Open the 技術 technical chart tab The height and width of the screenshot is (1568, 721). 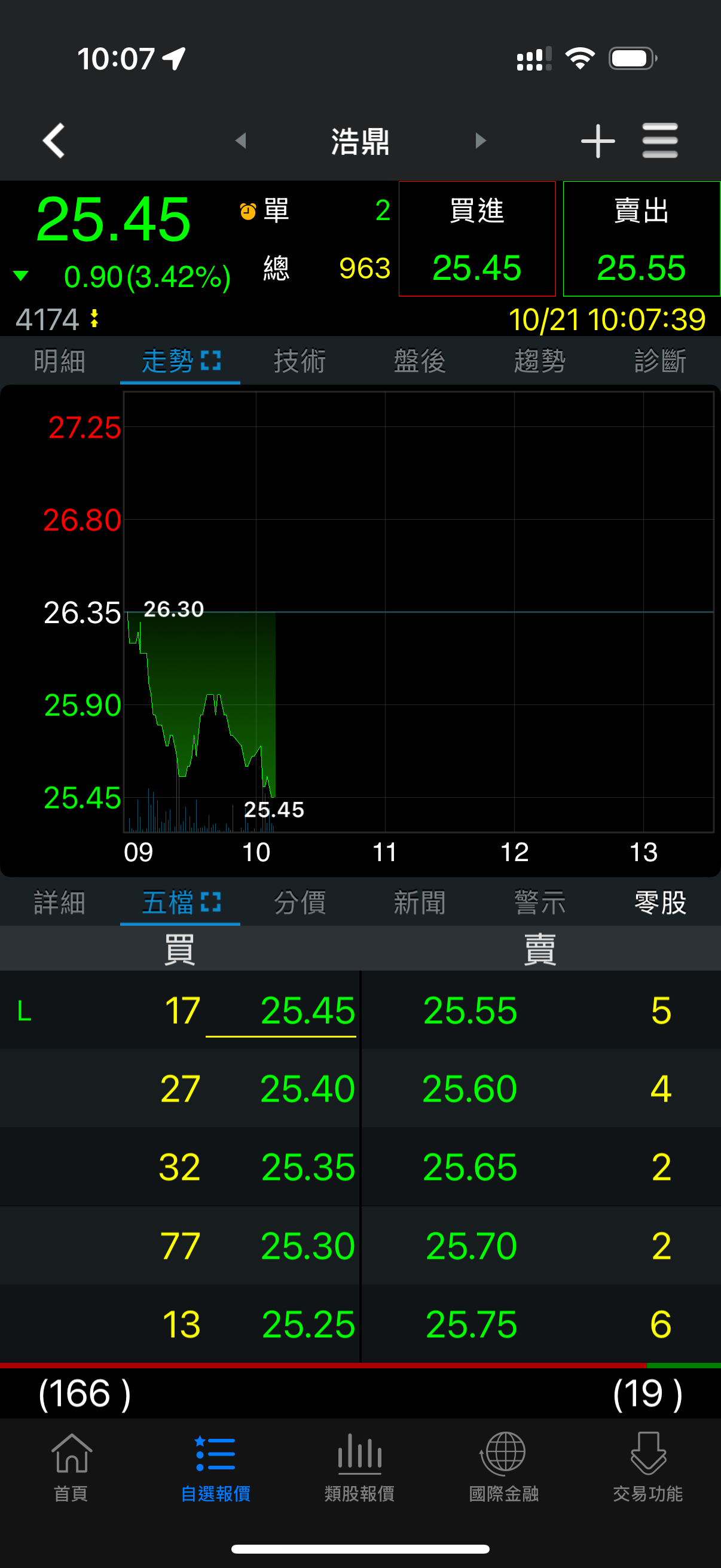pos(300,361)
